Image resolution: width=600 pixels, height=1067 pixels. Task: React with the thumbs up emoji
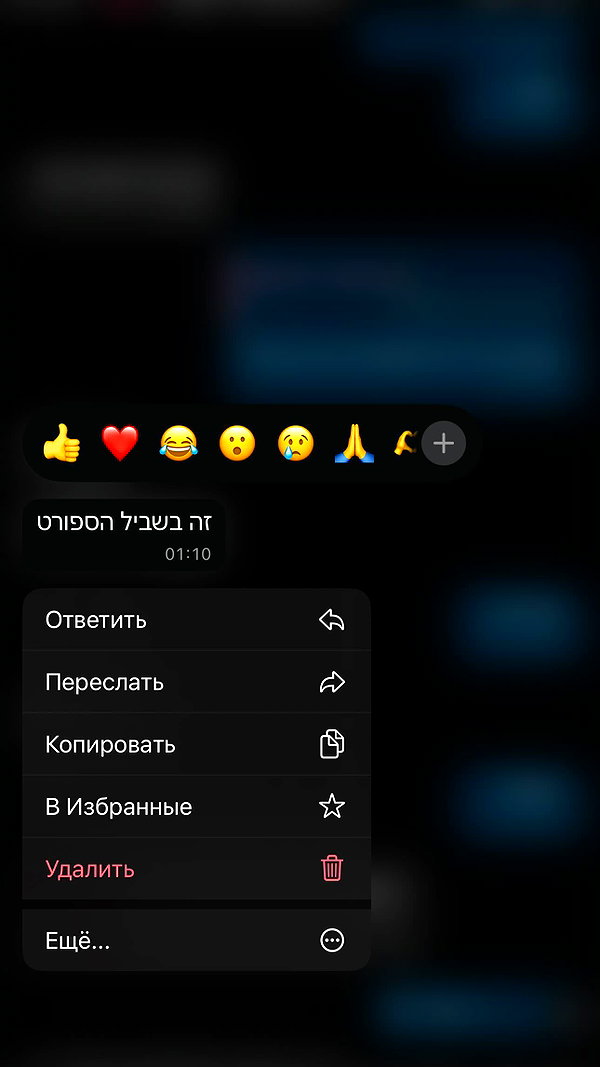61,444
